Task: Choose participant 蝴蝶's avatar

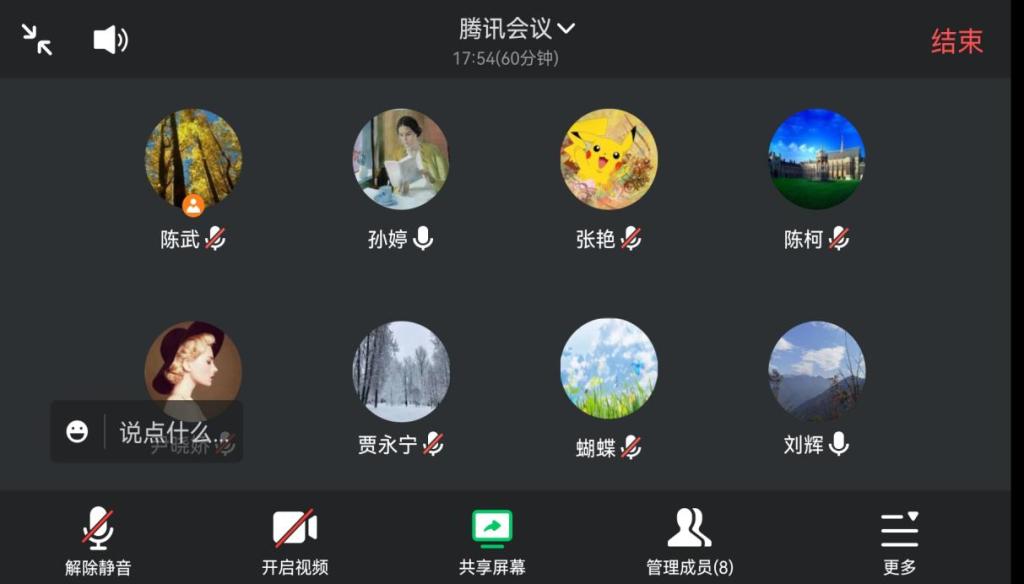Action: pyautogui.click(x=609, y=370)
